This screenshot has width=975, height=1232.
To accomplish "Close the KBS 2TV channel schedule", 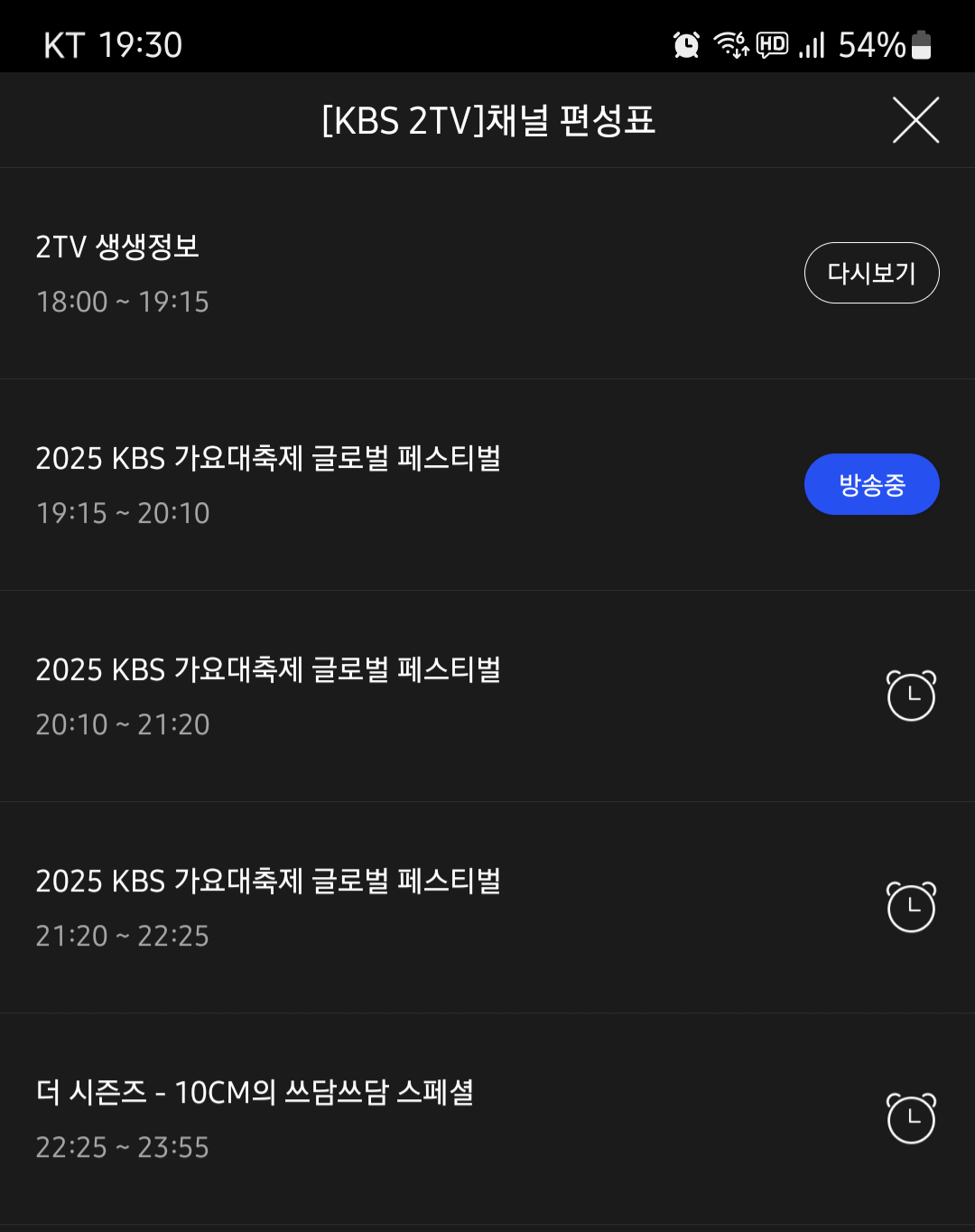I will 915,120.
